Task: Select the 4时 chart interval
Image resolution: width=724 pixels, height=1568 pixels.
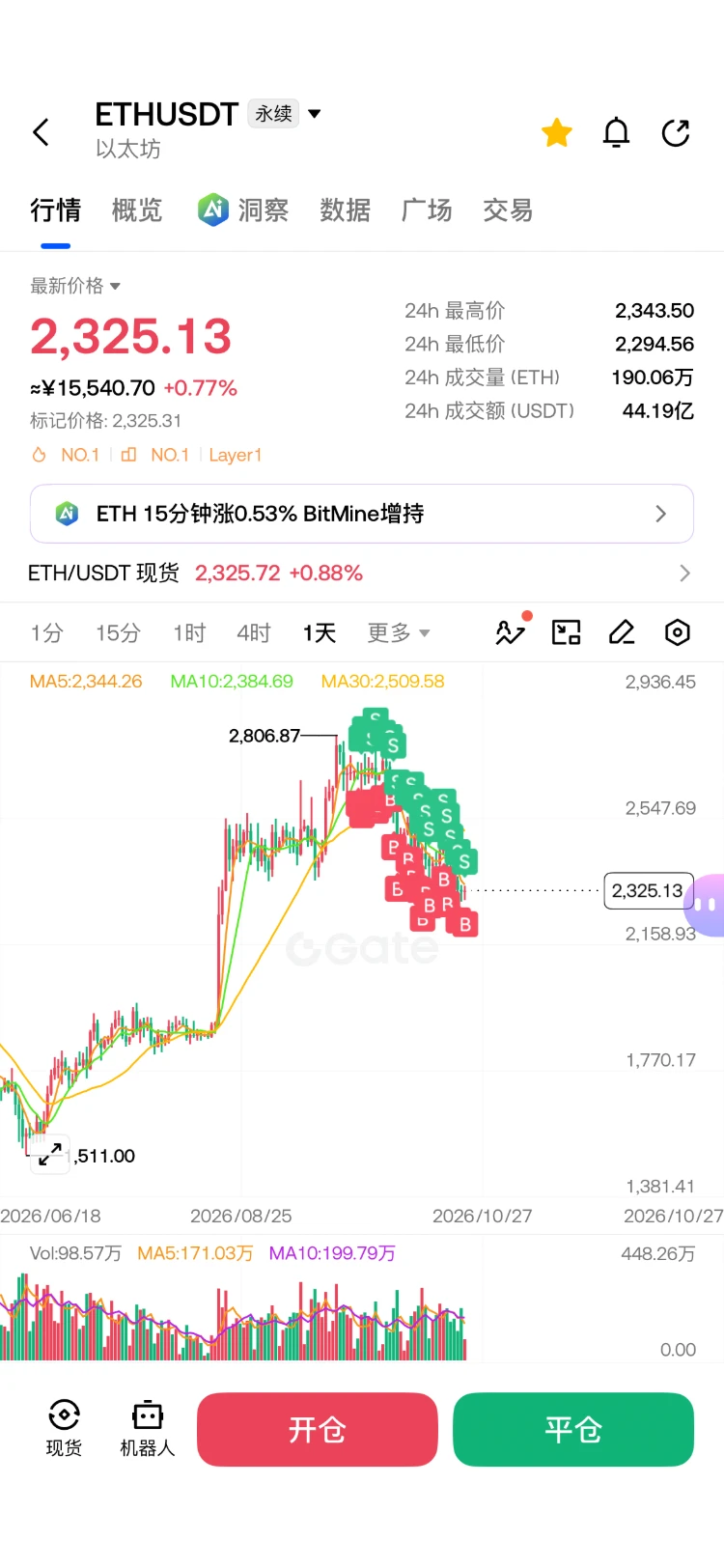Action: pyautogui.click(x=254, y=633)
